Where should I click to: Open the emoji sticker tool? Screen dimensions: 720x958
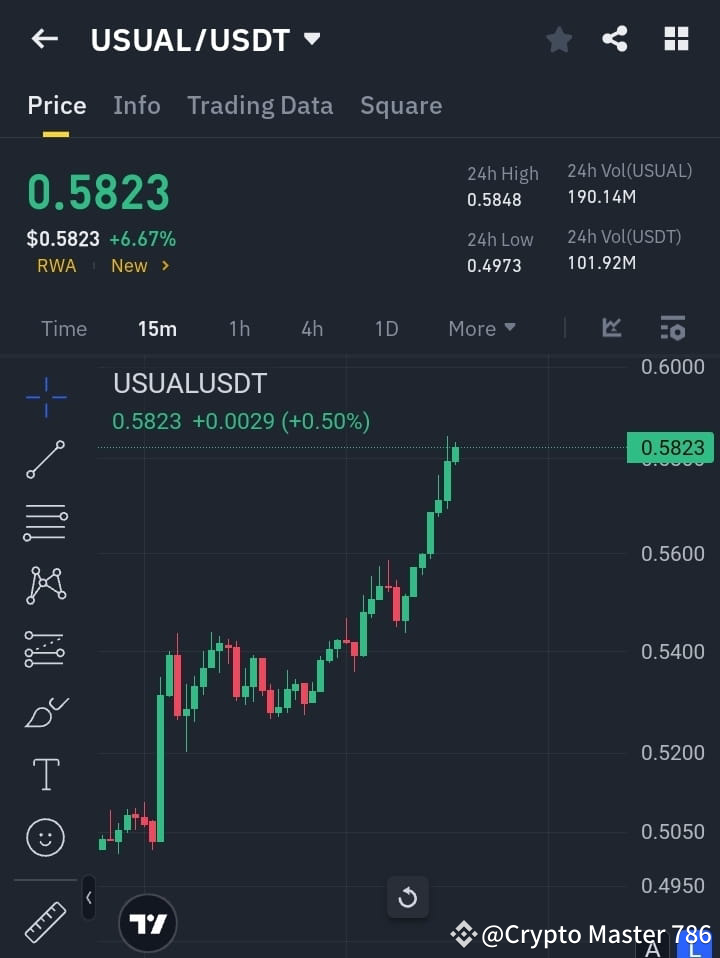45,837
